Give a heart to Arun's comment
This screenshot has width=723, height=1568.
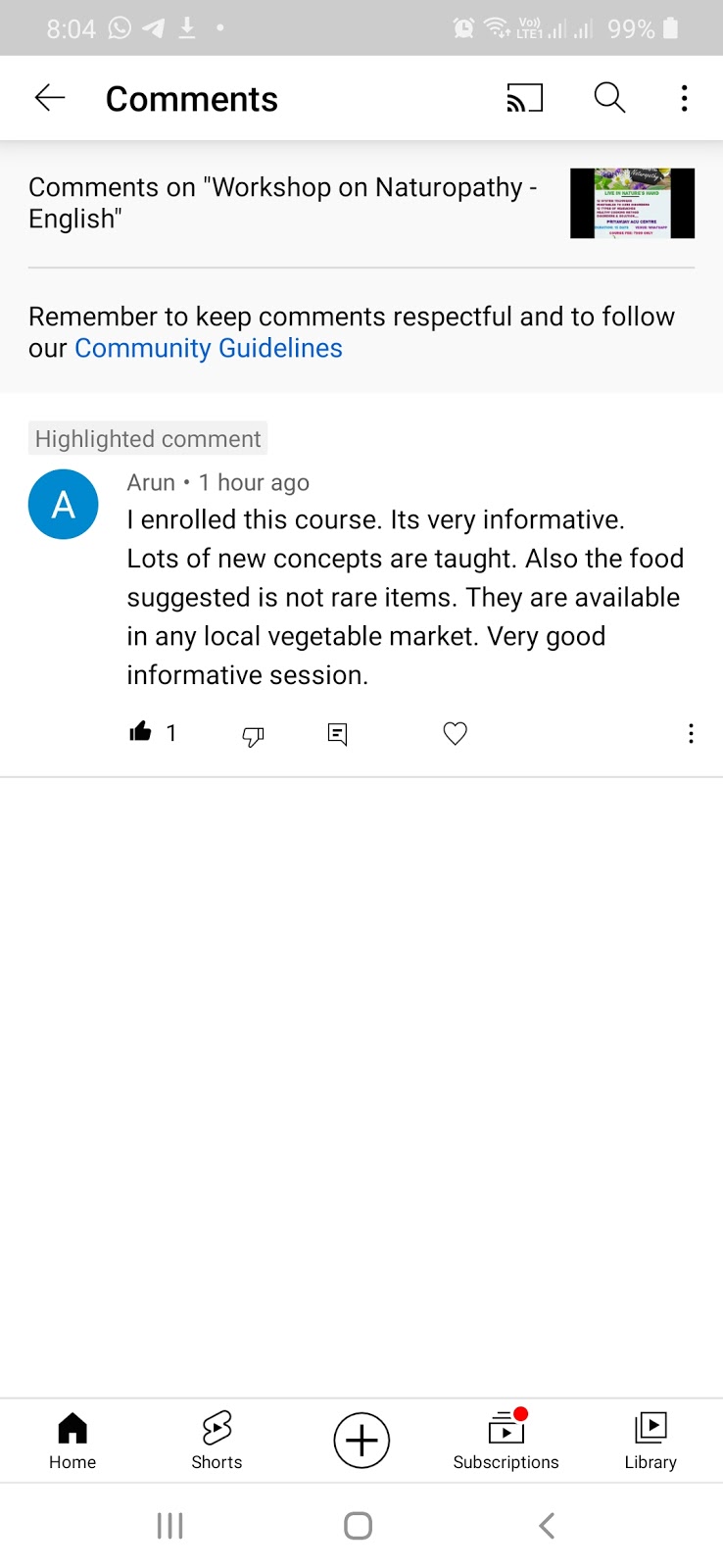point(455,733)
